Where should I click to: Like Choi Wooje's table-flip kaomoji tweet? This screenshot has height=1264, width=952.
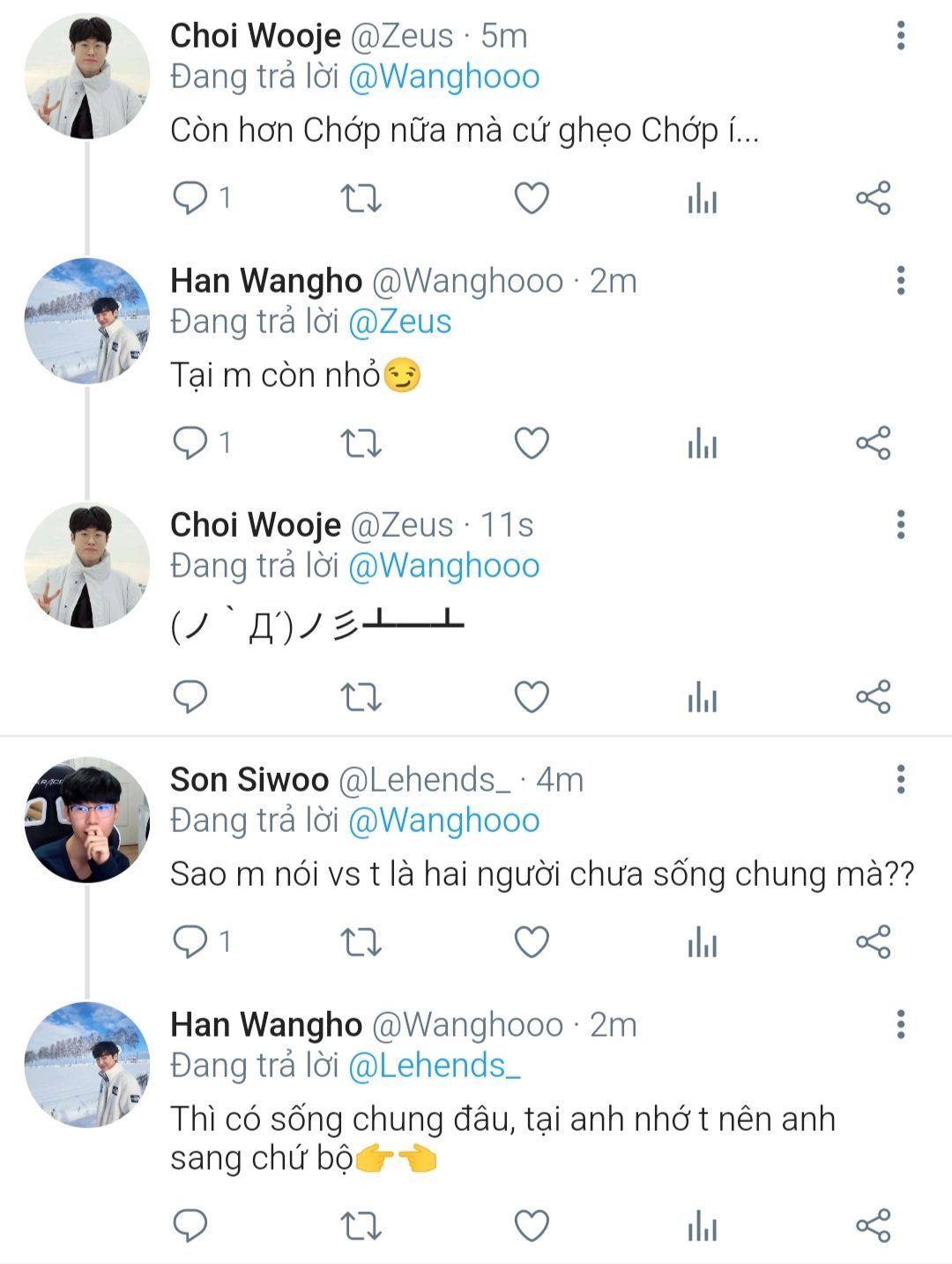[532, 697]
